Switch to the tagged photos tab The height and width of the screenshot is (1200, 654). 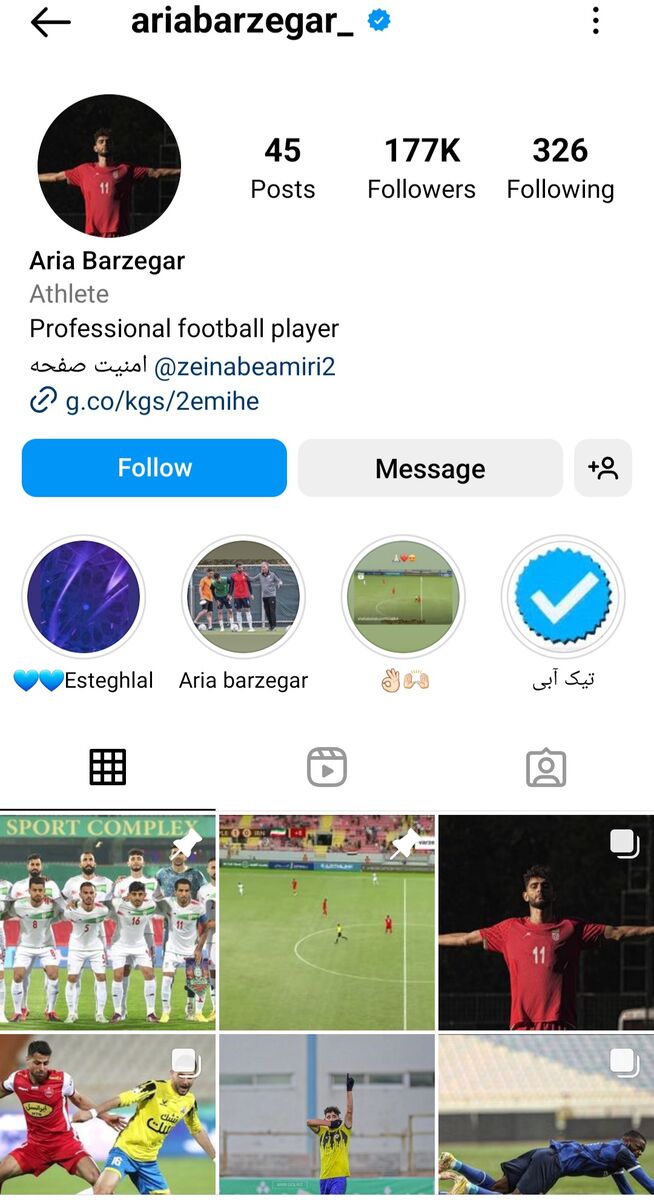pyautogui.click(x=545, y=767)
